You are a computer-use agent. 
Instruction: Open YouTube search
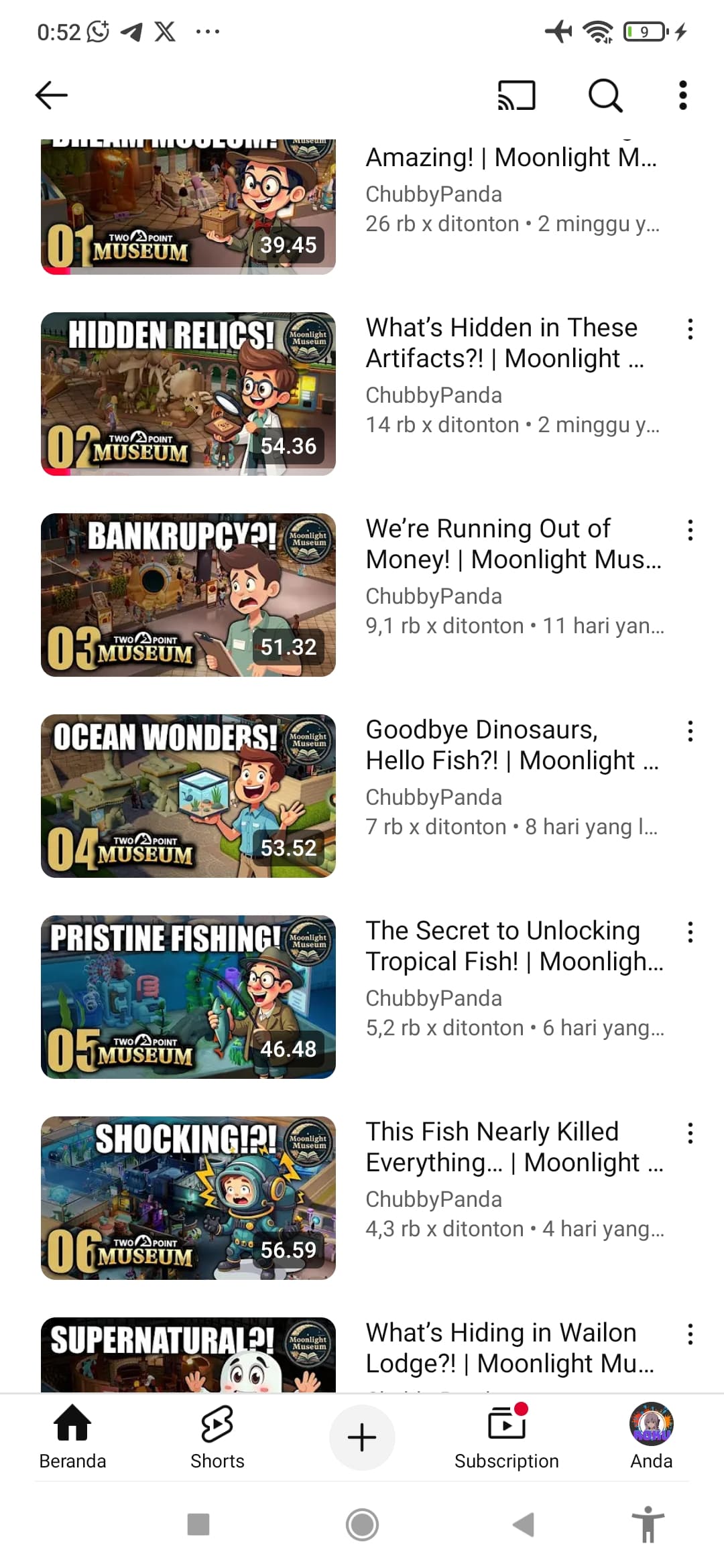coord(605,95)
